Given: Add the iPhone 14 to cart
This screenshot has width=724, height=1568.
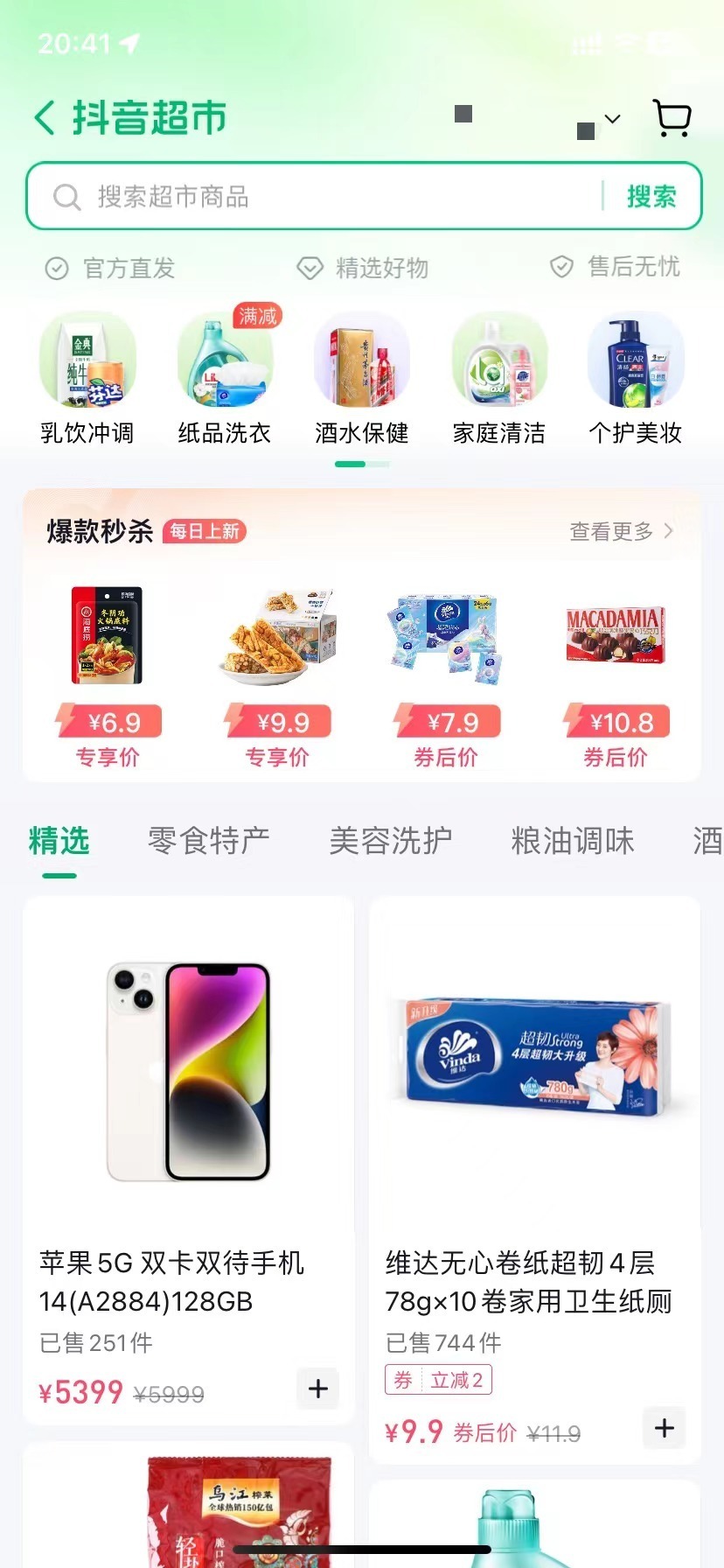Looking at the screenshot, I should click(x=318, y=1389).
